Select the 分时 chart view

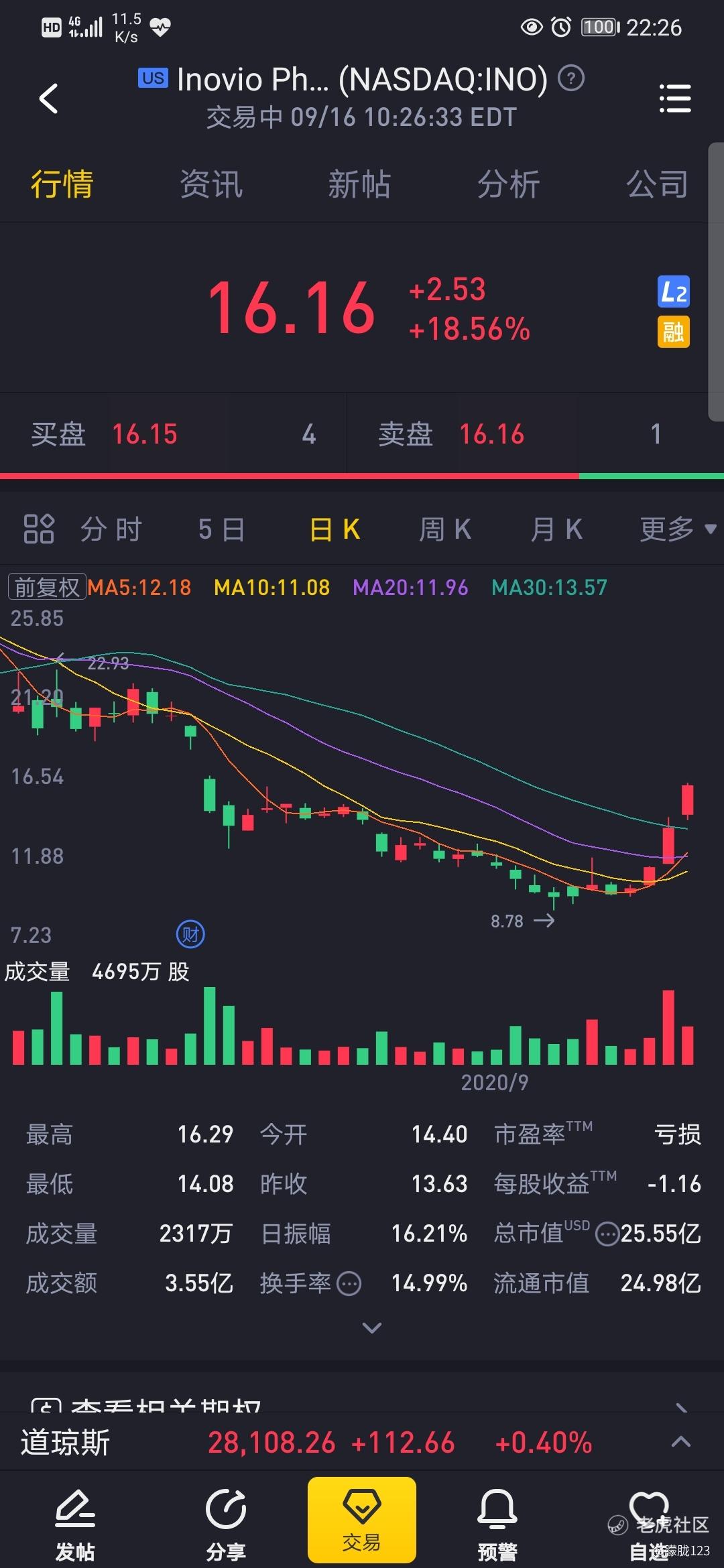tap(111, 529)
